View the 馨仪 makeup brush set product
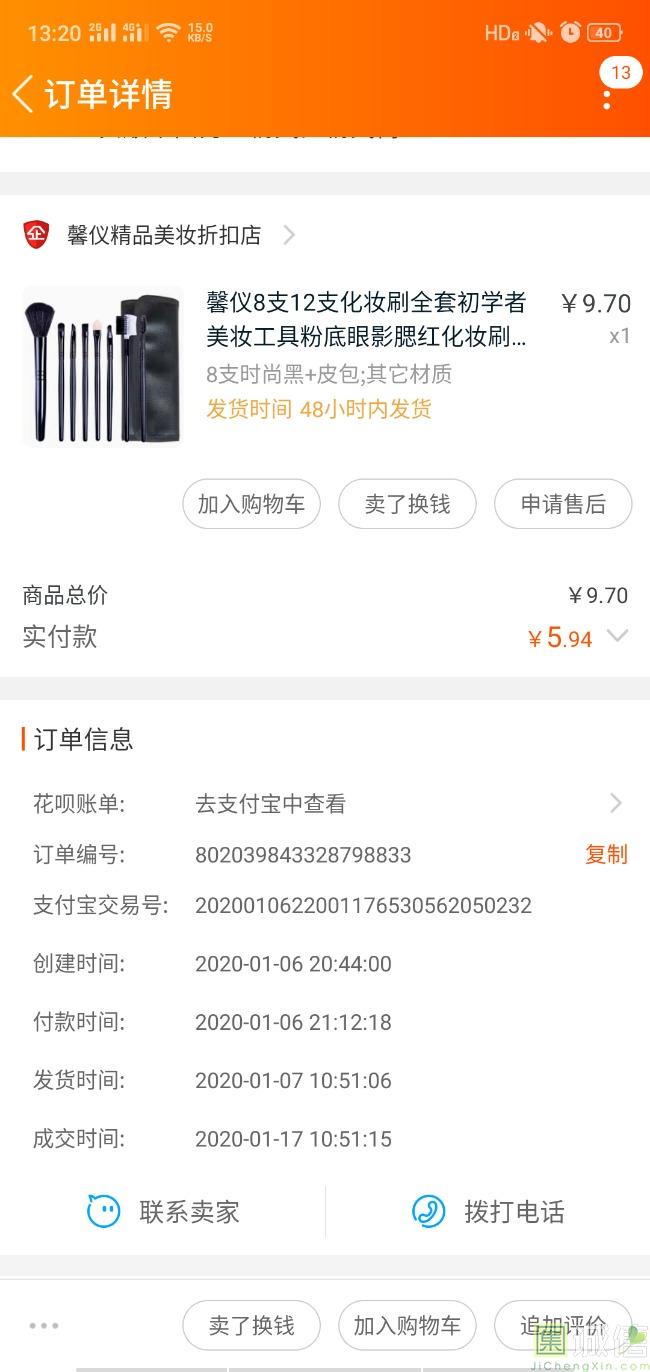 [x=365, y=318]
